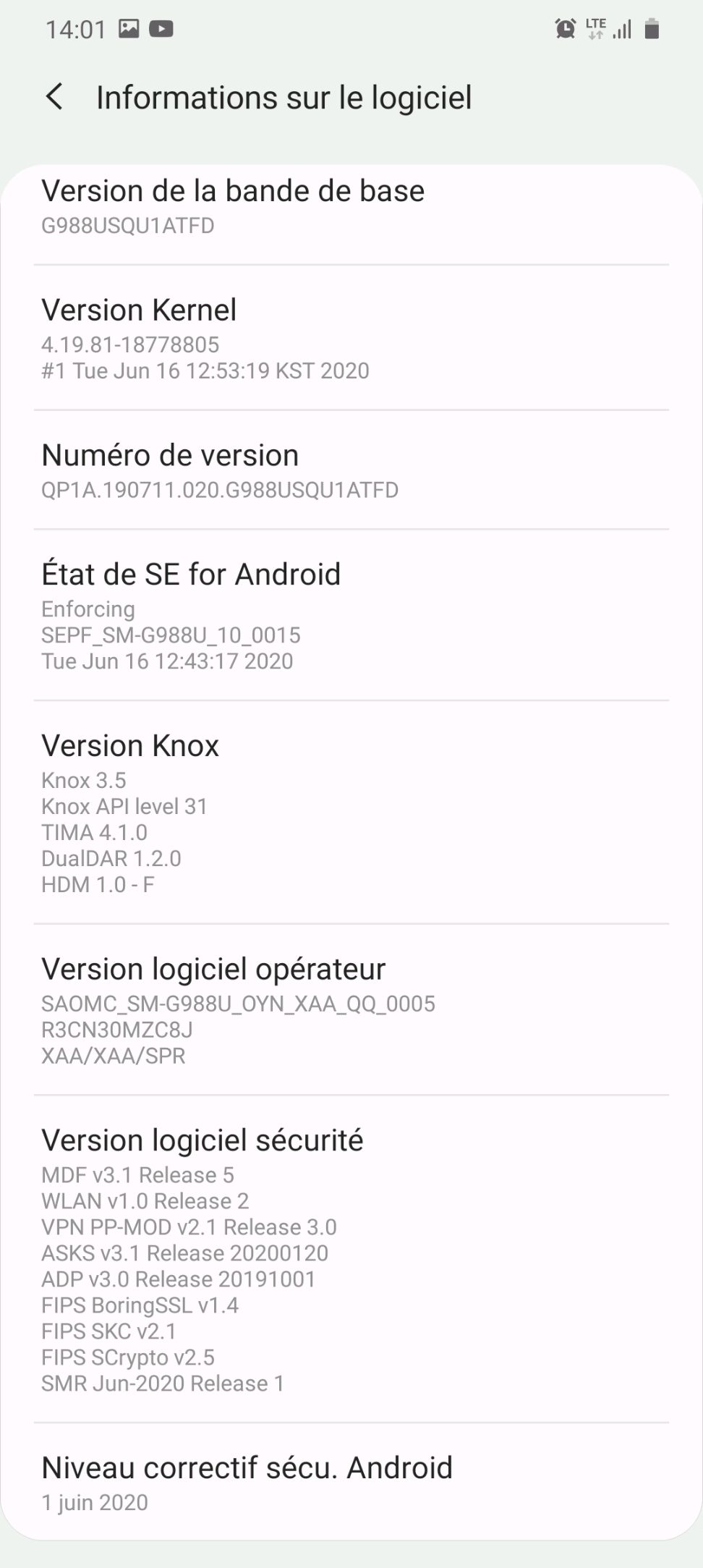Select the 'Version de la bande de base' entry
703x1568 pixels.
click(233, 191)
